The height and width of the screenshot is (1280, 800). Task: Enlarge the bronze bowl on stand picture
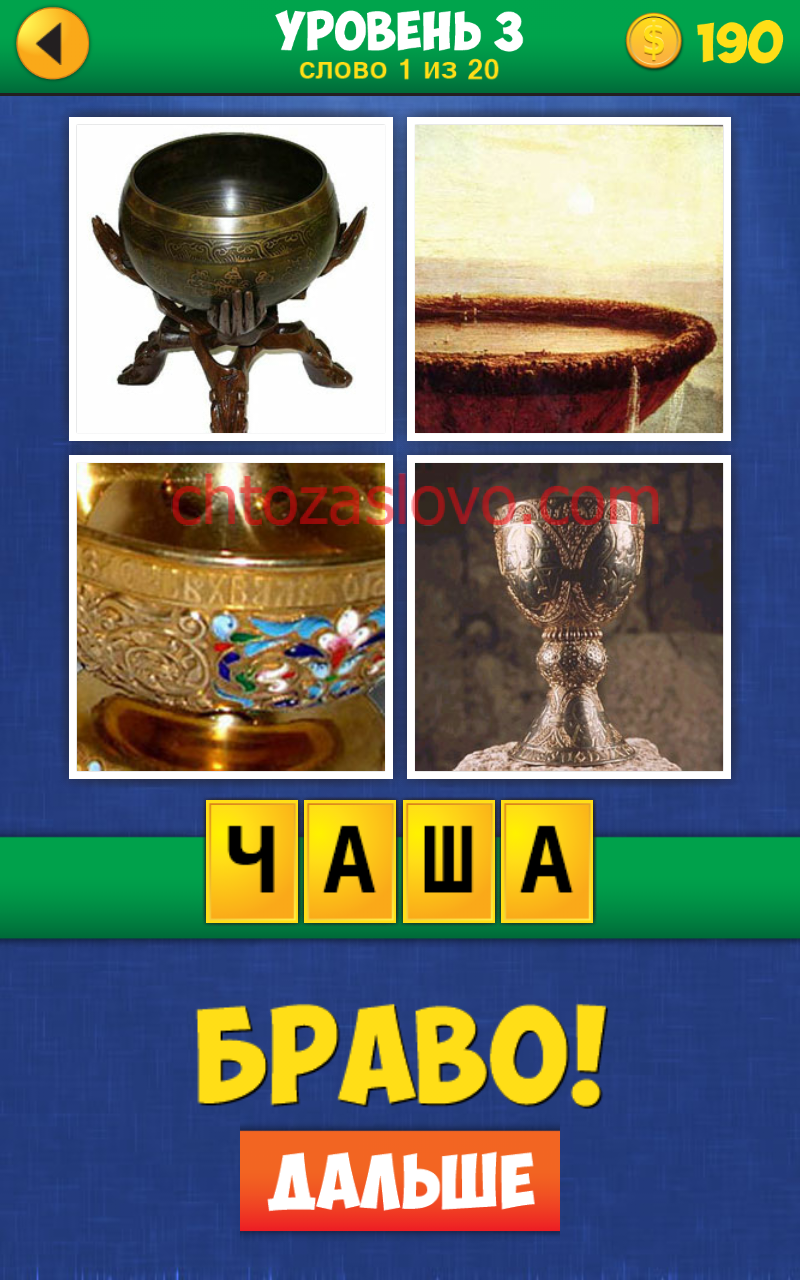(x=231, y=279)
